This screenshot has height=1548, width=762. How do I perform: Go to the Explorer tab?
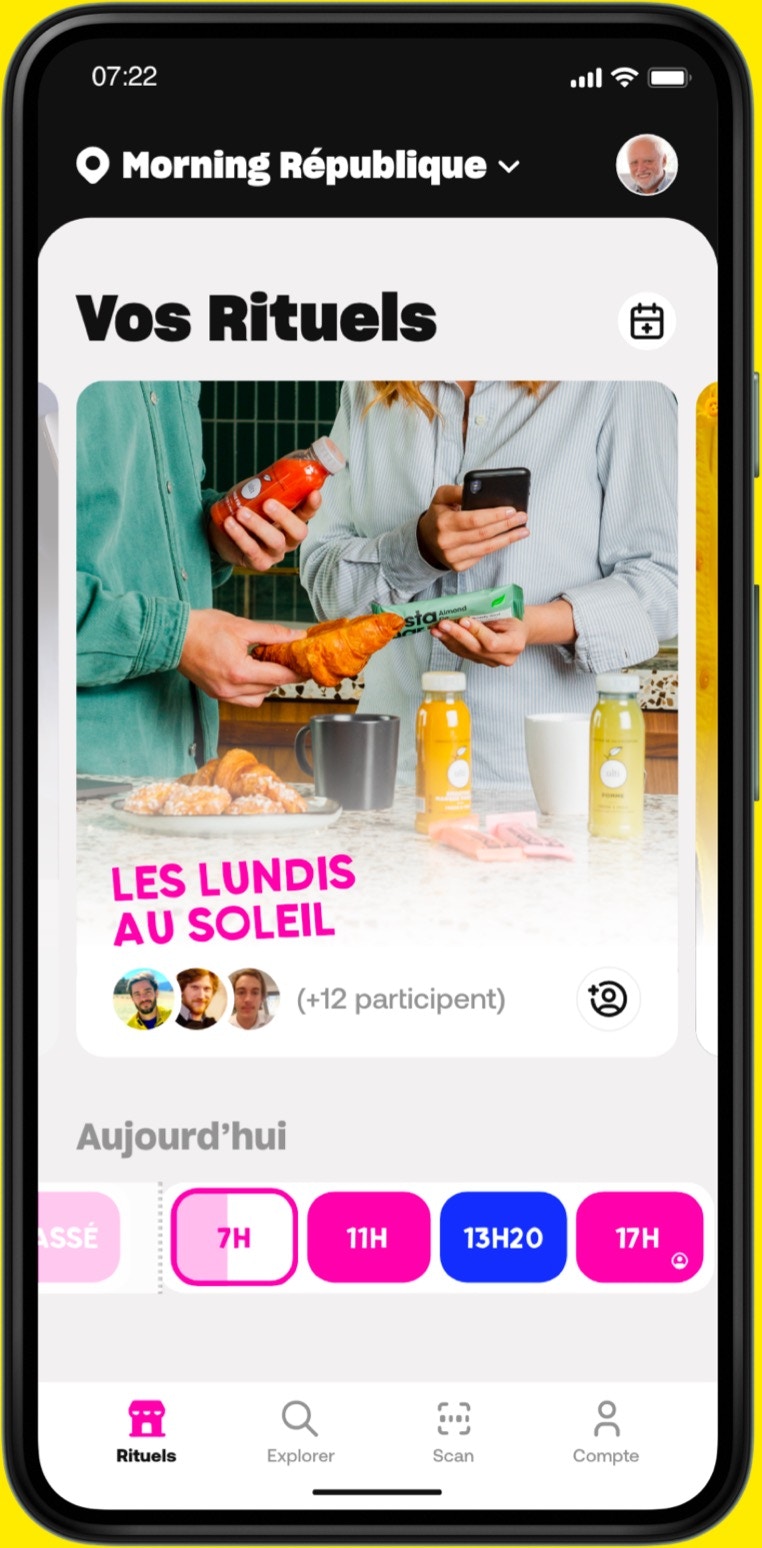pos(300,1432)
